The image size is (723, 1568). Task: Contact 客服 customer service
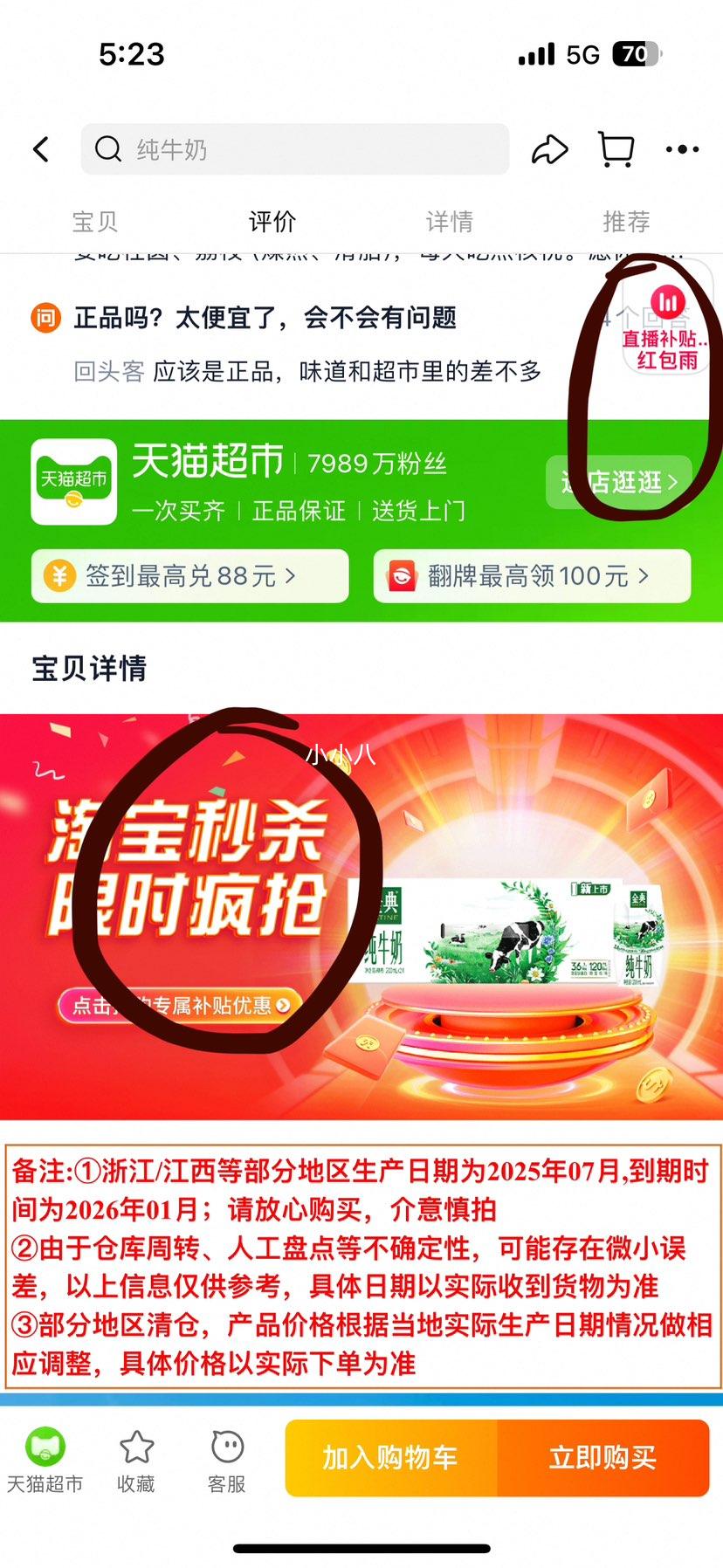coord(227,1458)
